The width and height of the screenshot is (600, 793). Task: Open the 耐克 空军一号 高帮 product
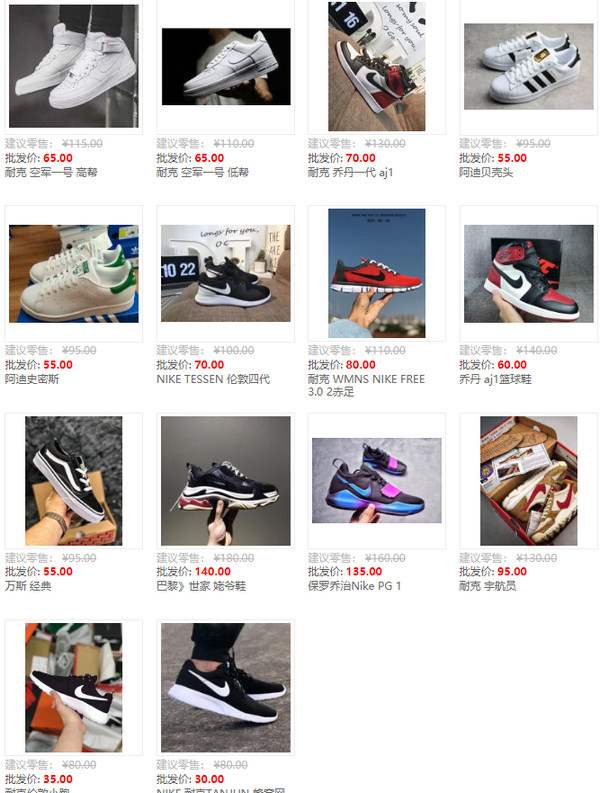[73, 66]
